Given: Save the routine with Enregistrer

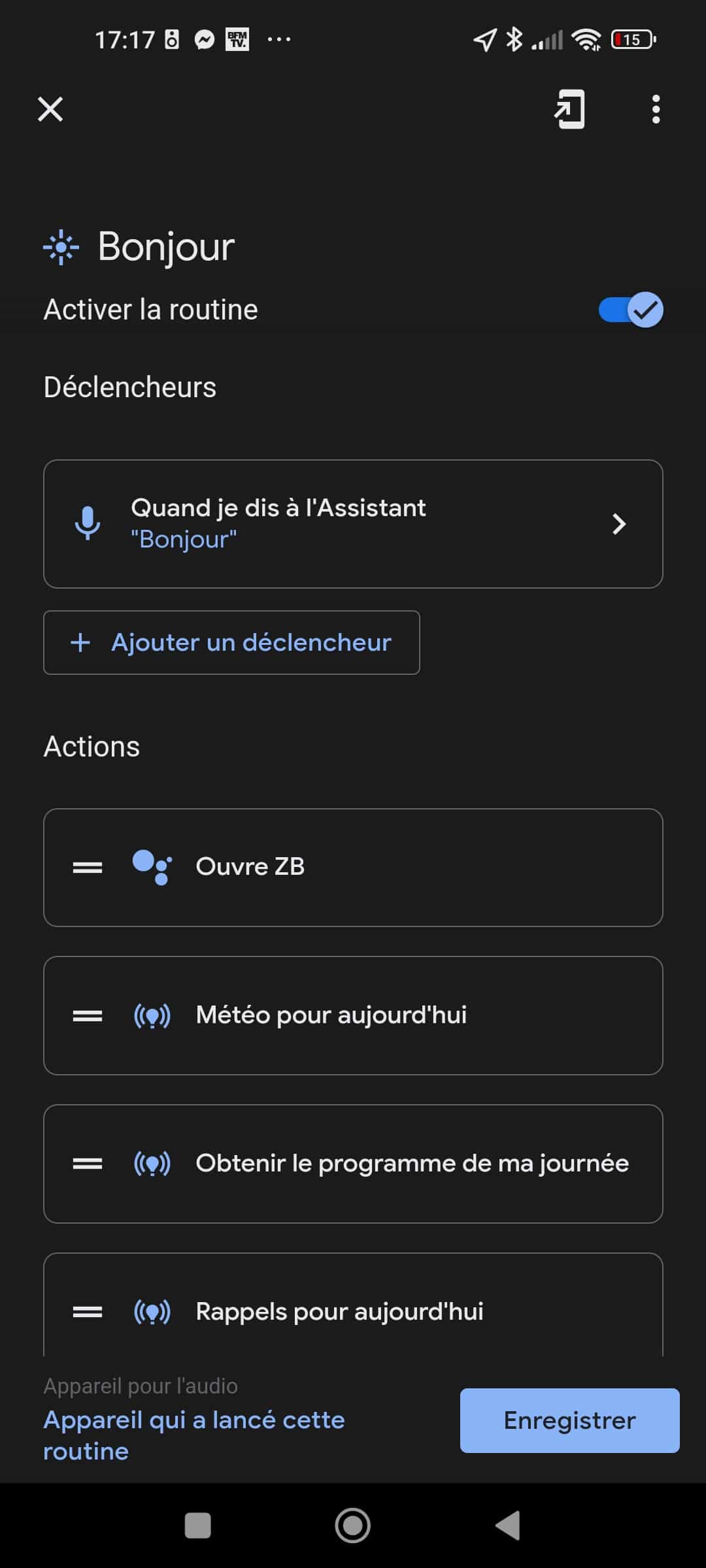Looking at the screenshot, I should click(569, 1420).
